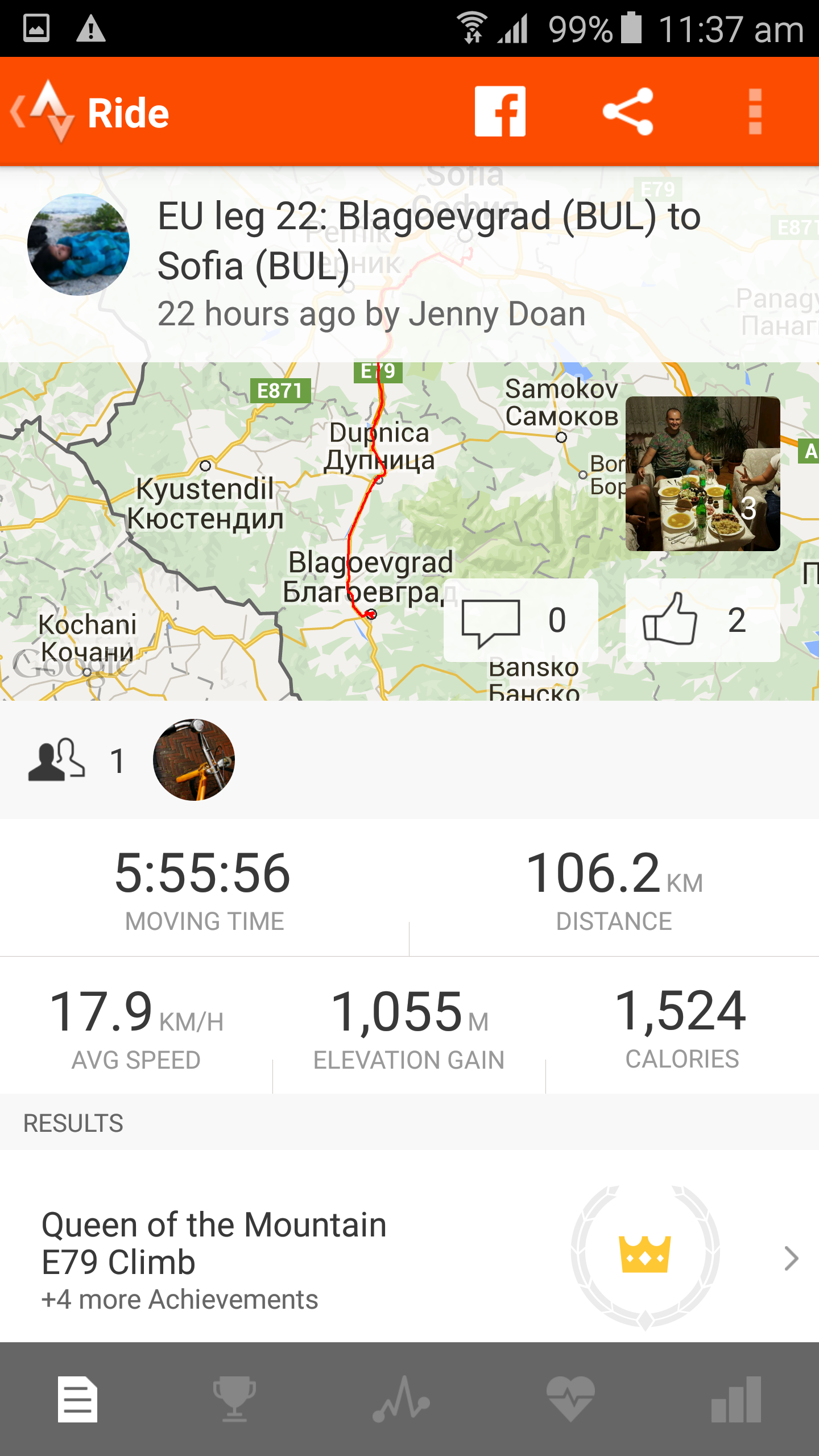The width and height of the screenshot is (819, 1456).
Task: Switch to the elevation analysis tab
Action: pyautogui.click(x=402, y=1399)
